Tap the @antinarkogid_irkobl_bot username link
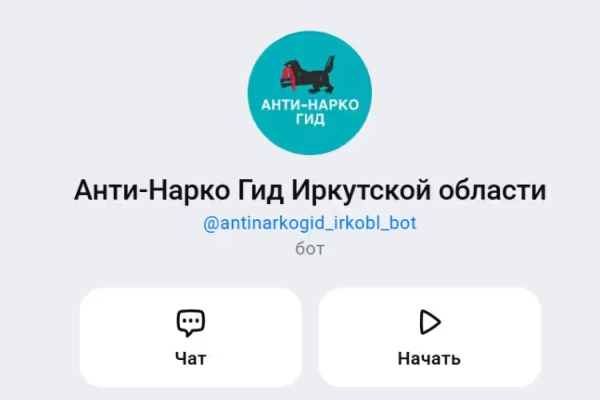This screenshot has height=400, width=600. point(309,222)
